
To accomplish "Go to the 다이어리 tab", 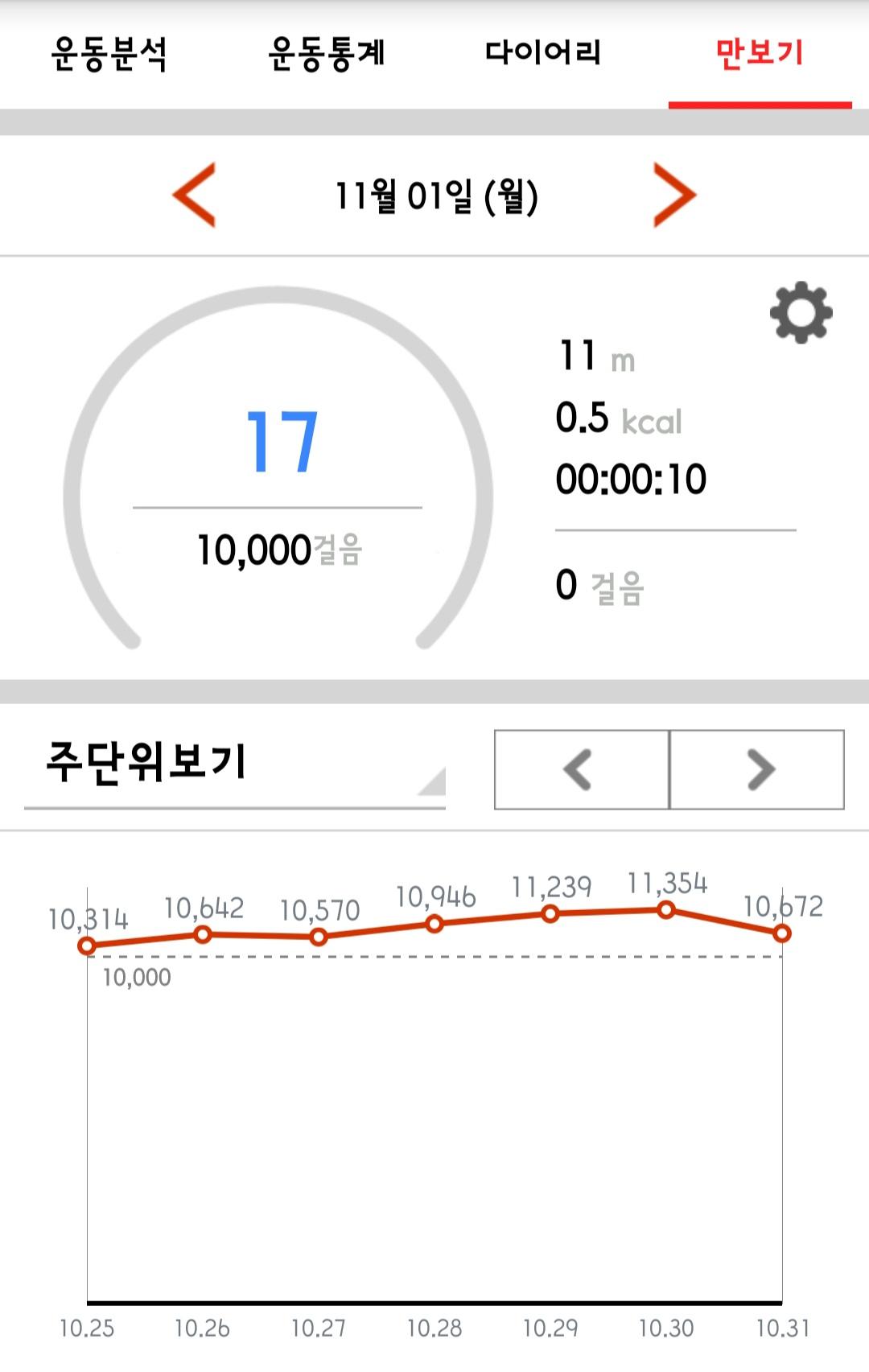I will pos(543,55).
